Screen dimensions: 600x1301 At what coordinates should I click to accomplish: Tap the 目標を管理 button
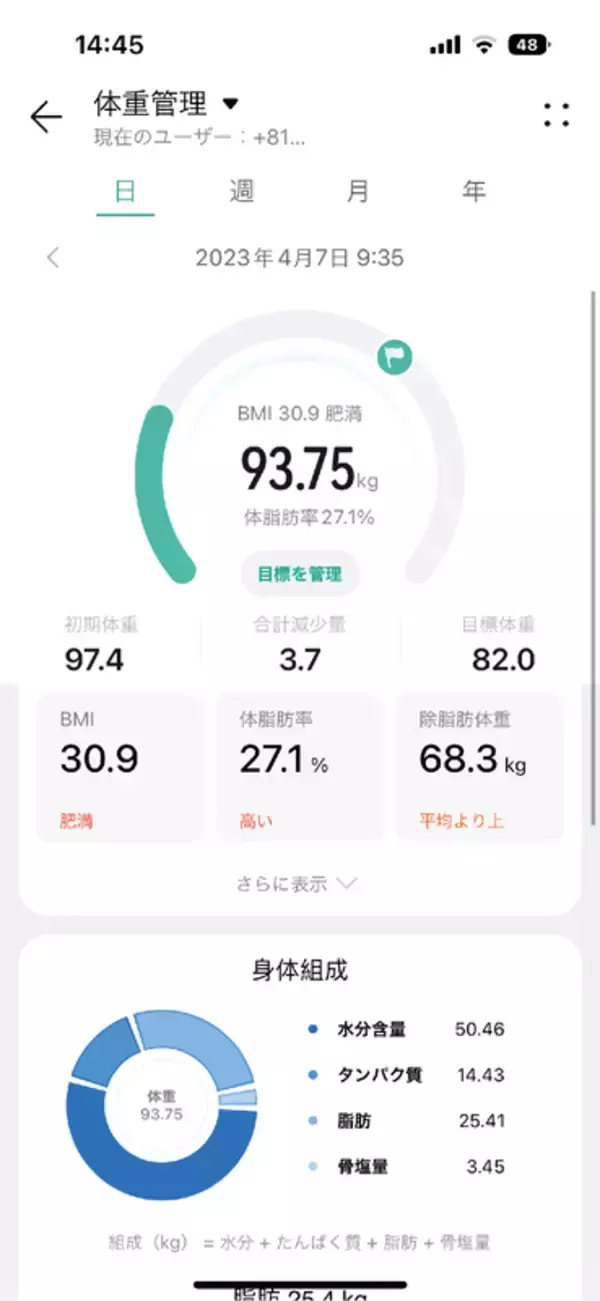[x=299, y=574]
